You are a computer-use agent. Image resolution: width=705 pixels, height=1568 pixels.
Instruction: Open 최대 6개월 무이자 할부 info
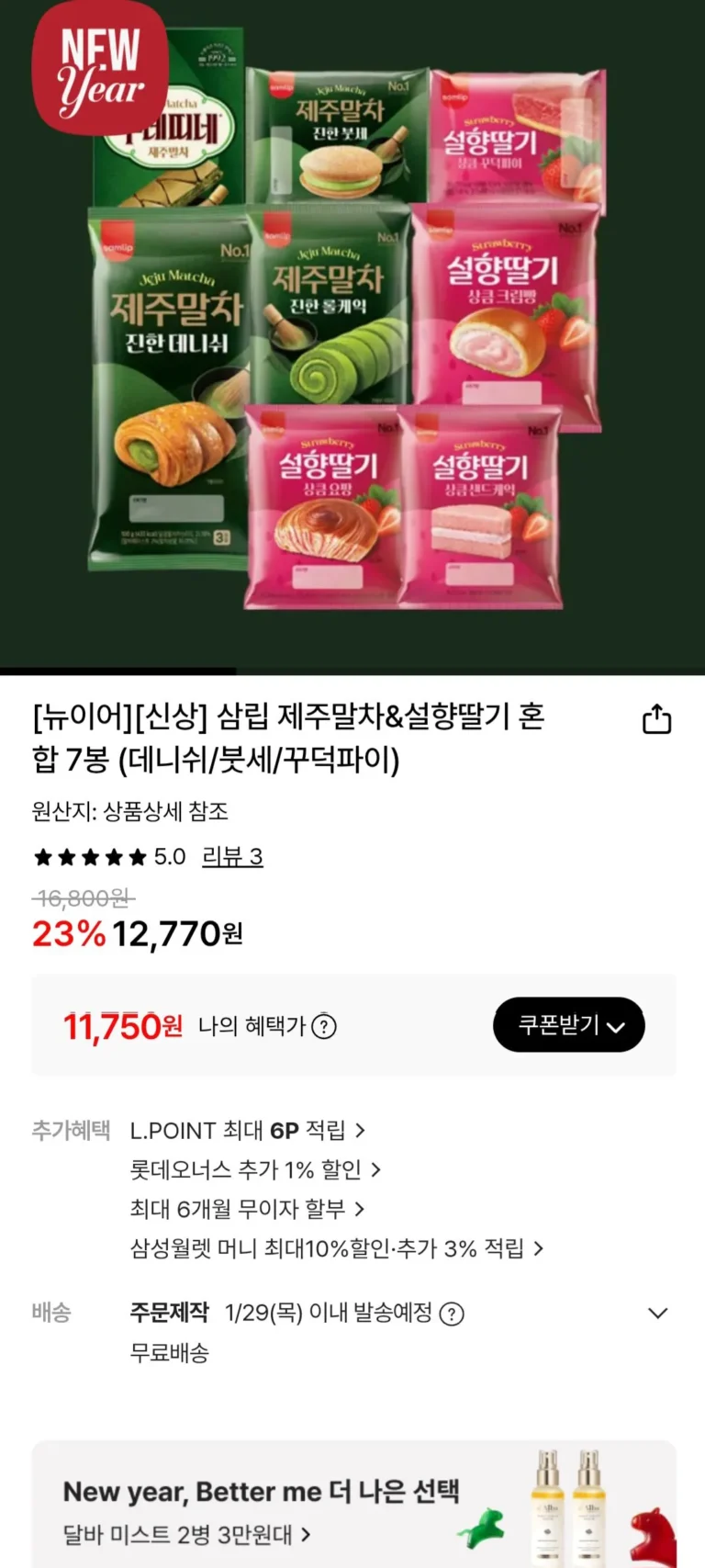247,1209
